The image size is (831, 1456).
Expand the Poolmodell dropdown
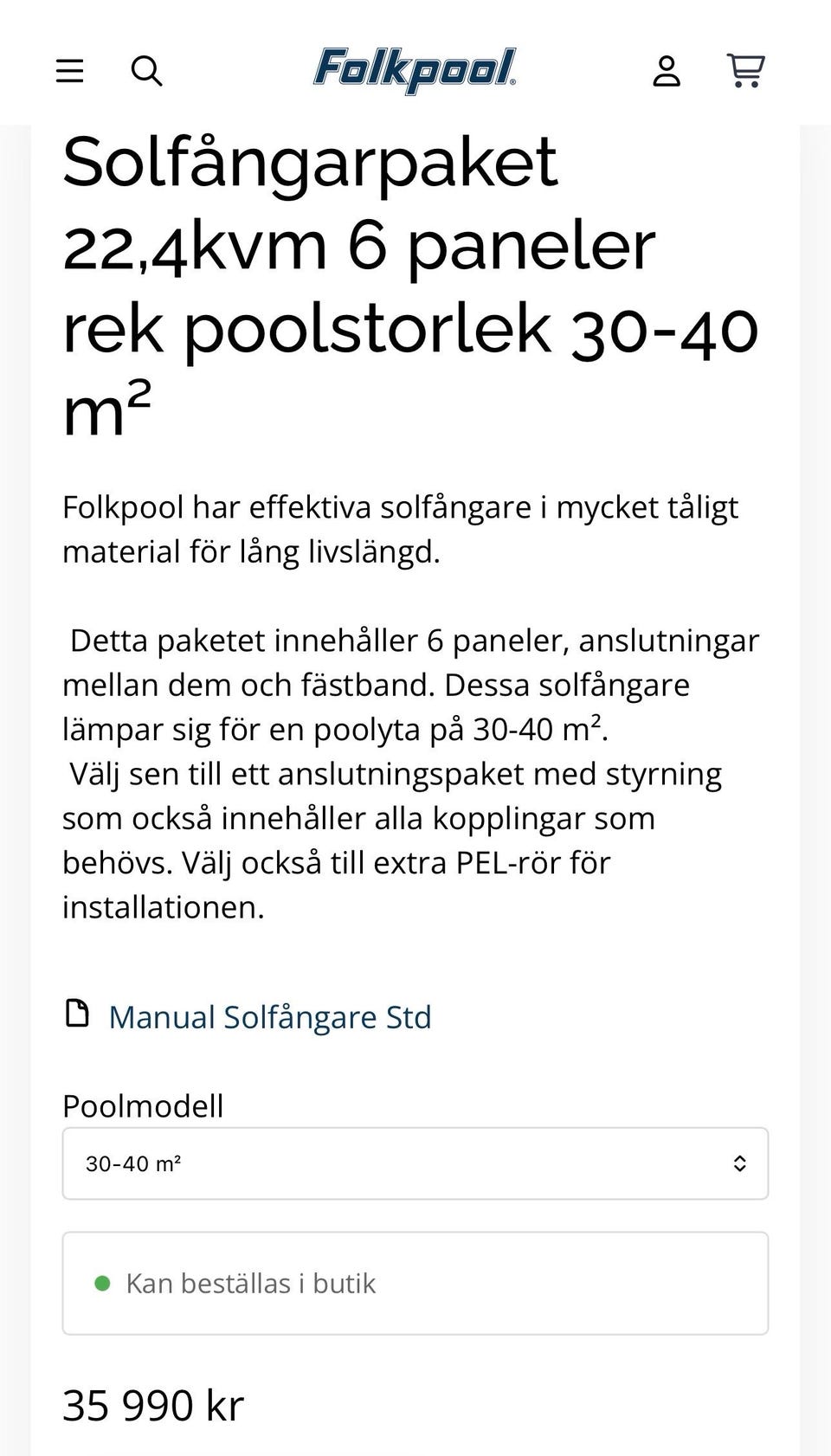click(415, 1163)
